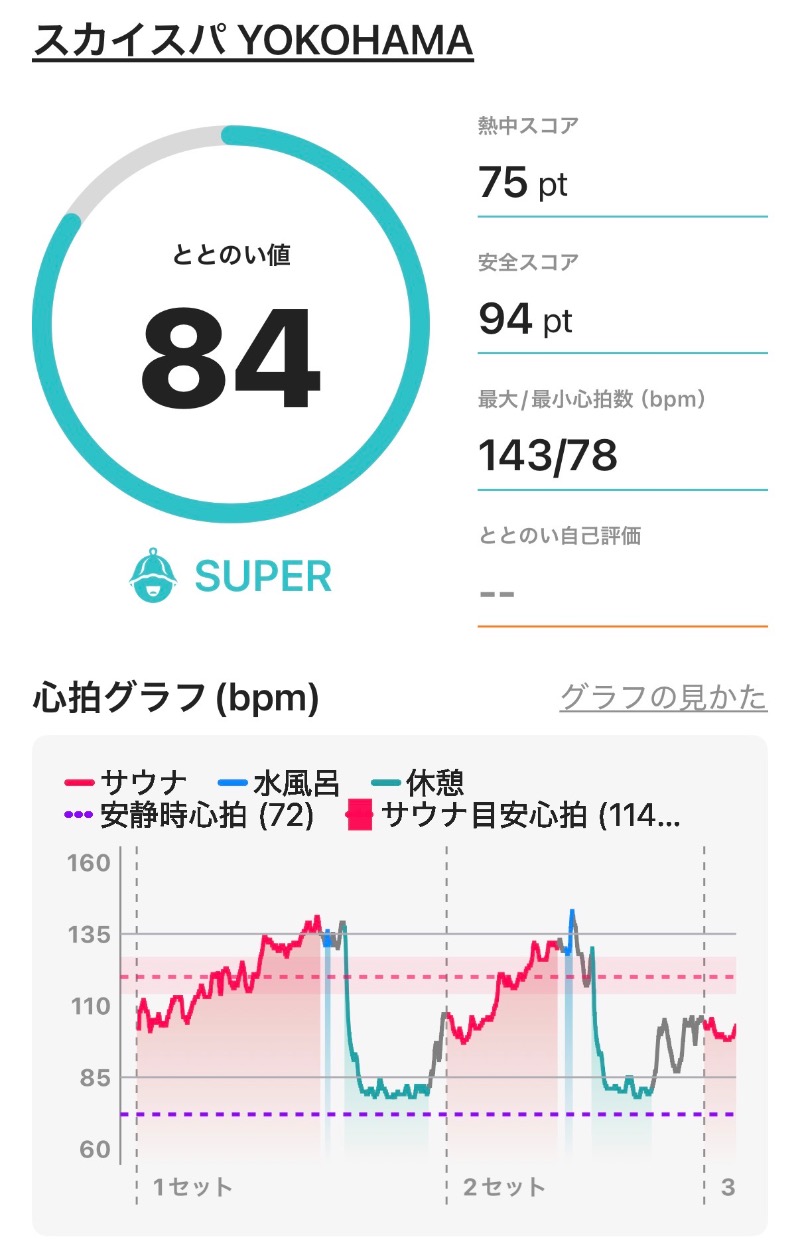The height and width of the screenshot is (1249, 800).
Task: Open the グラフの見かた graph guide
Action: click(x=662, y=697)
